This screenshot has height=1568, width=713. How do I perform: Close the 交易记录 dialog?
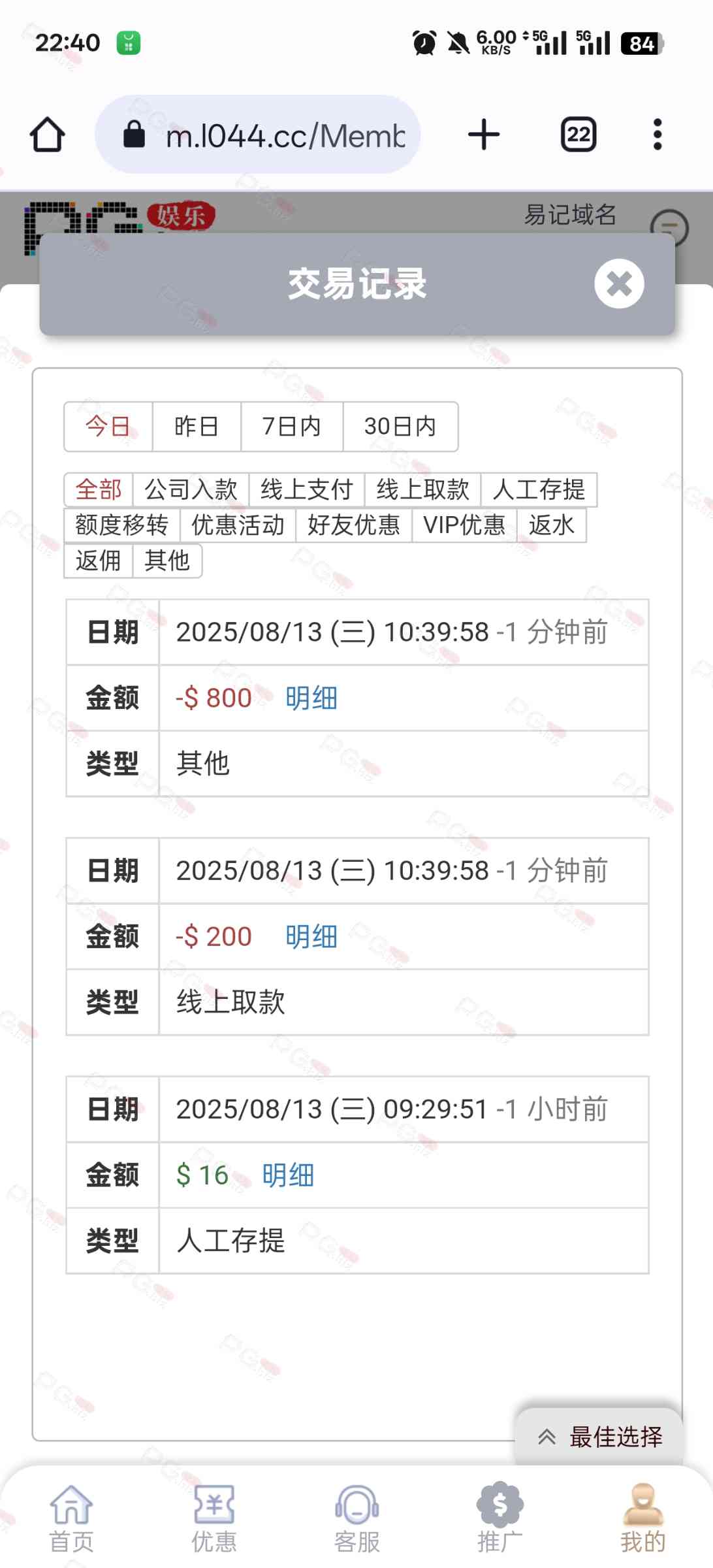618,284
